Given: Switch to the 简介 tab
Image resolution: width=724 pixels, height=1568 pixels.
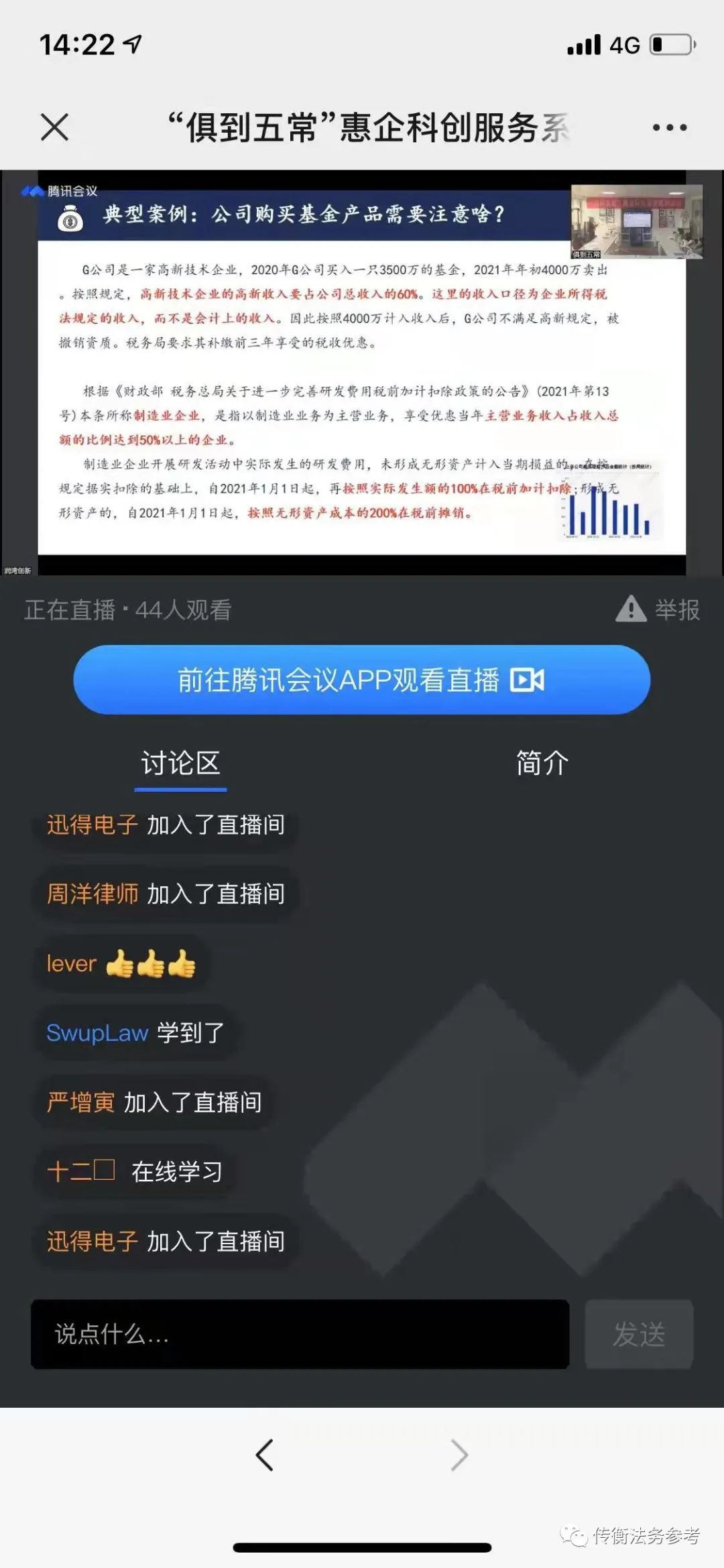Looking at the screenshot, I should point(542,764).
